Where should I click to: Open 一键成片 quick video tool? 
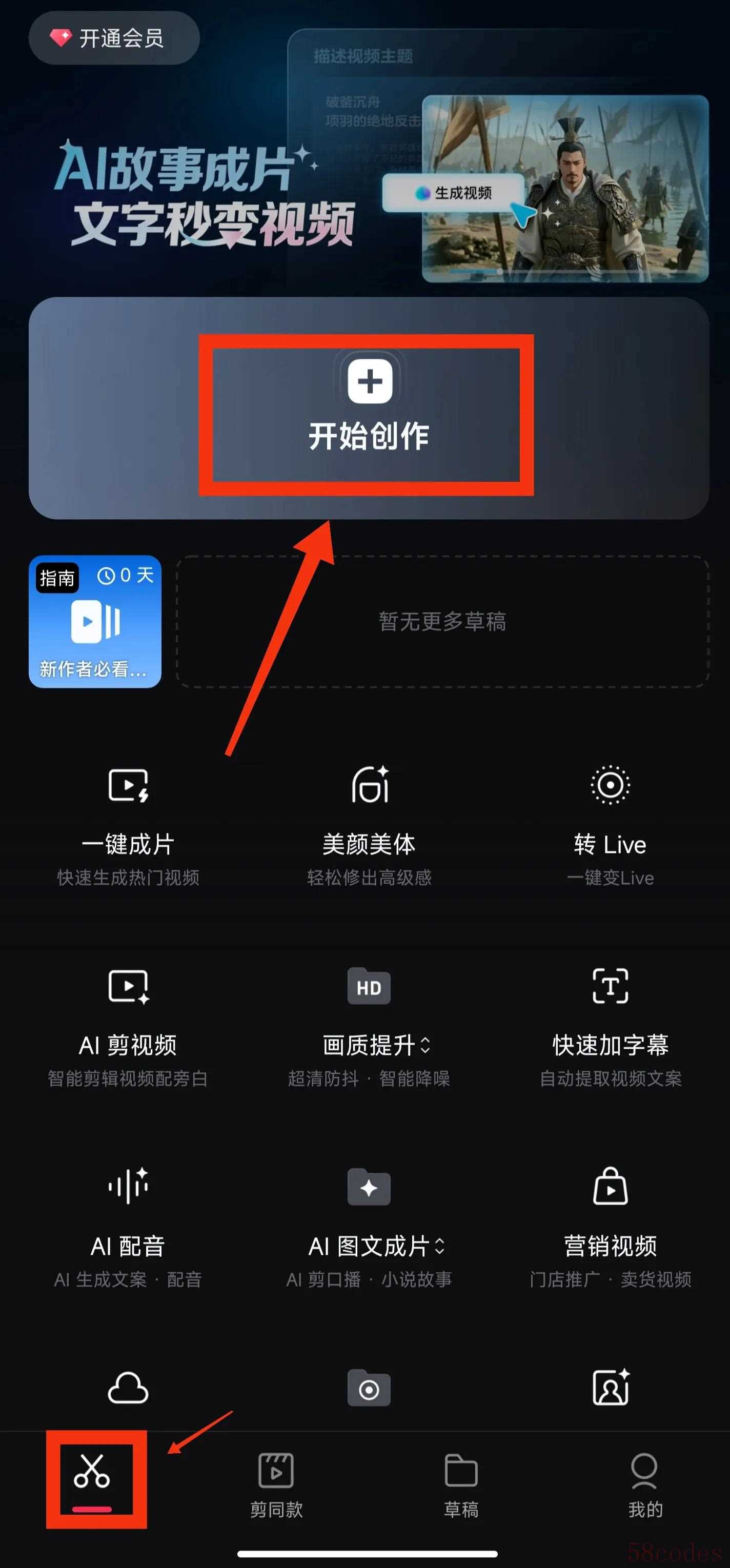128,825
